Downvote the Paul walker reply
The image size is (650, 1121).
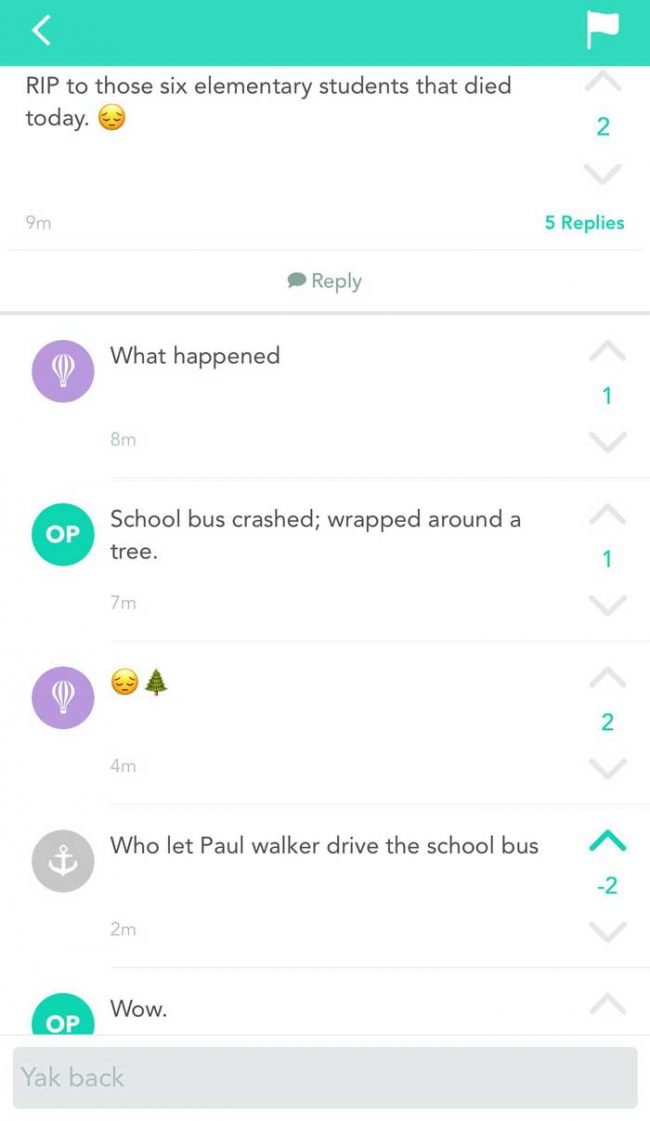[x=607, y=932]
